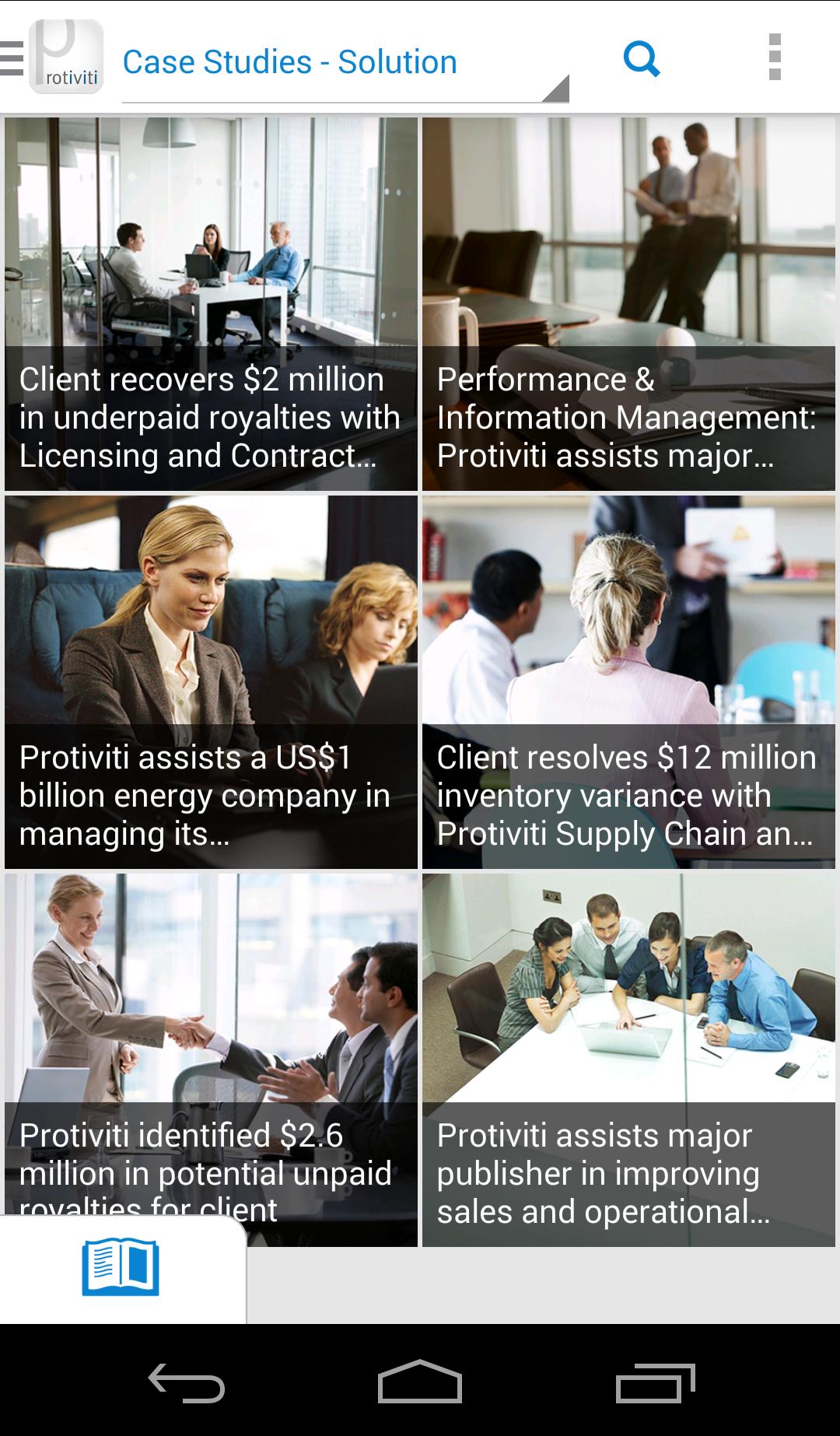Open 'Protiviti assists major publisher' case study
This screenshot has height=1436, width=840.
[x=628, y=1059]
